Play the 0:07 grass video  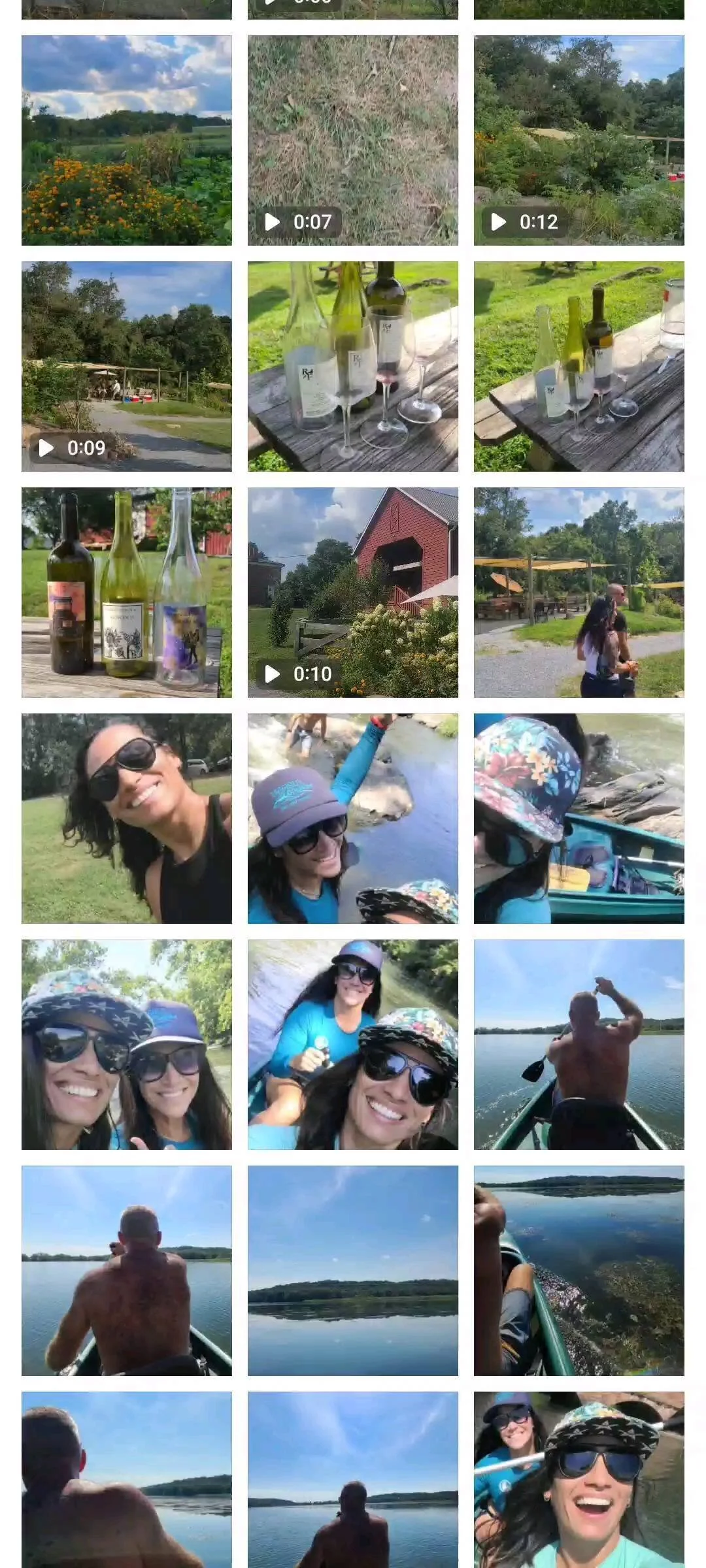click(352, 140)
